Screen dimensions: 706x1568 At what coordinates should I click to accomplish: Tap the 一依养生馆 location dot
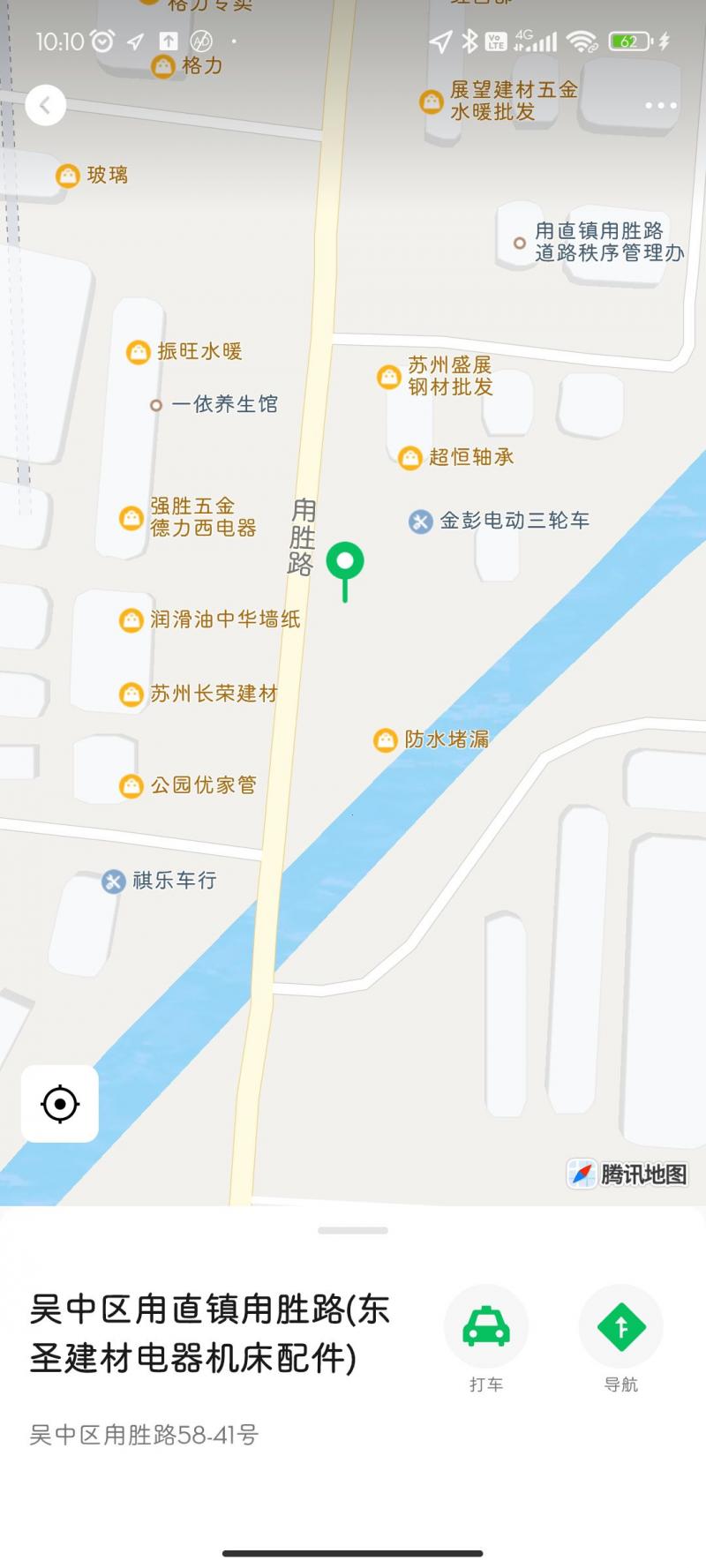coord(159,405)
